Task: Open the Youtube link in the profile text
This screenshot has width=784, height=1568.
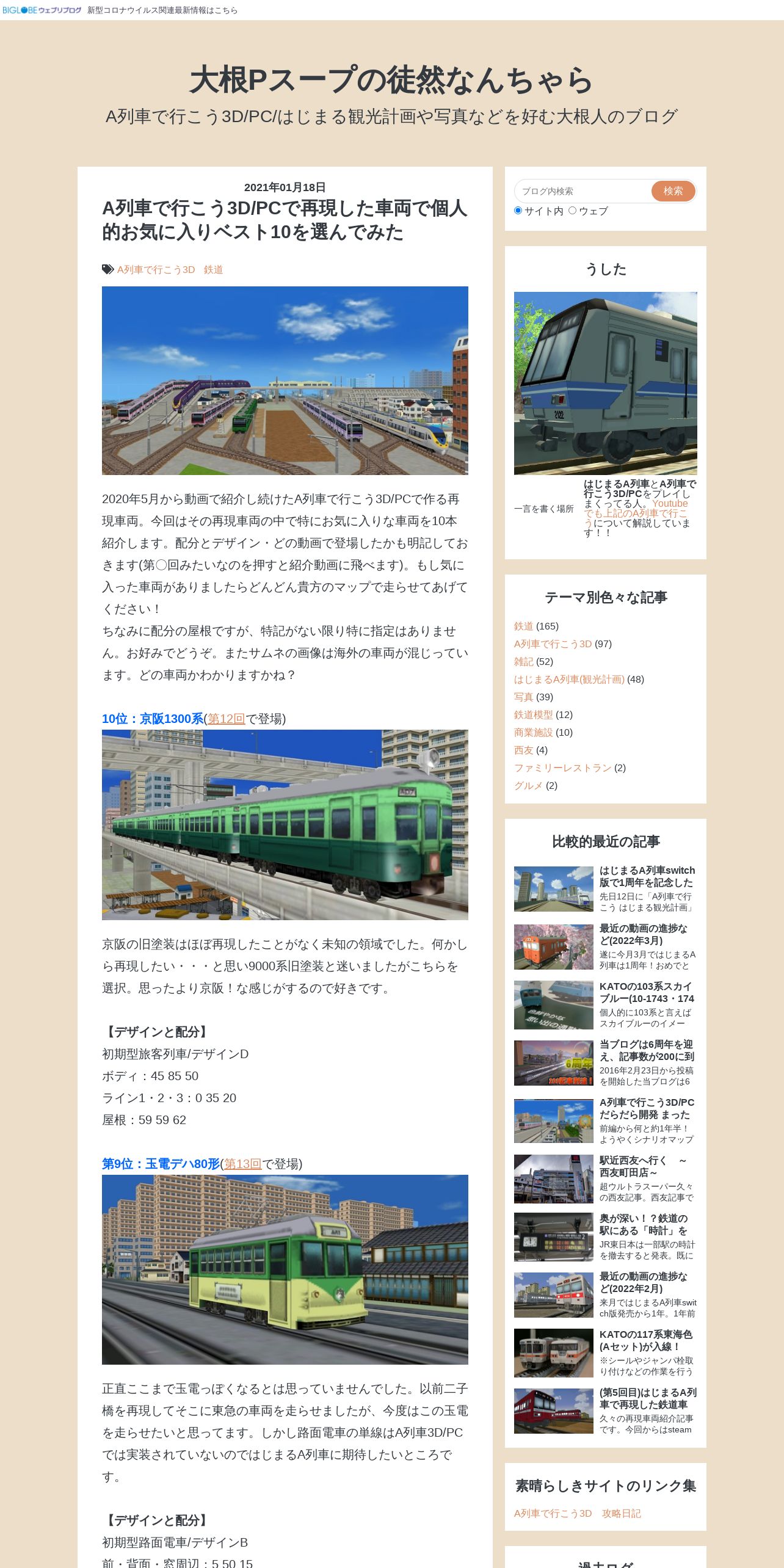Action: click(x=670, y=504)
